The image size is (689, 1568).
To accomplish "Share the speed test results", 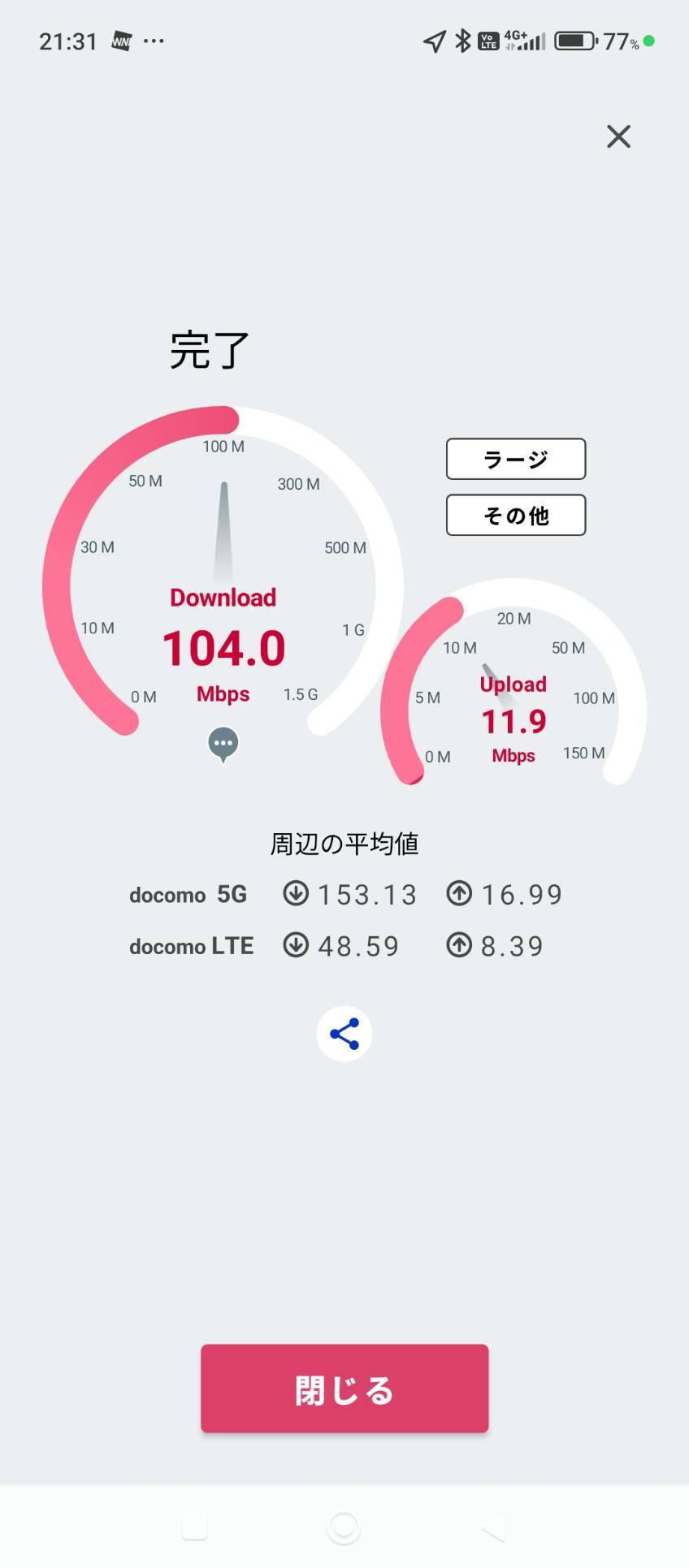I will click(x=344, y=1034).
